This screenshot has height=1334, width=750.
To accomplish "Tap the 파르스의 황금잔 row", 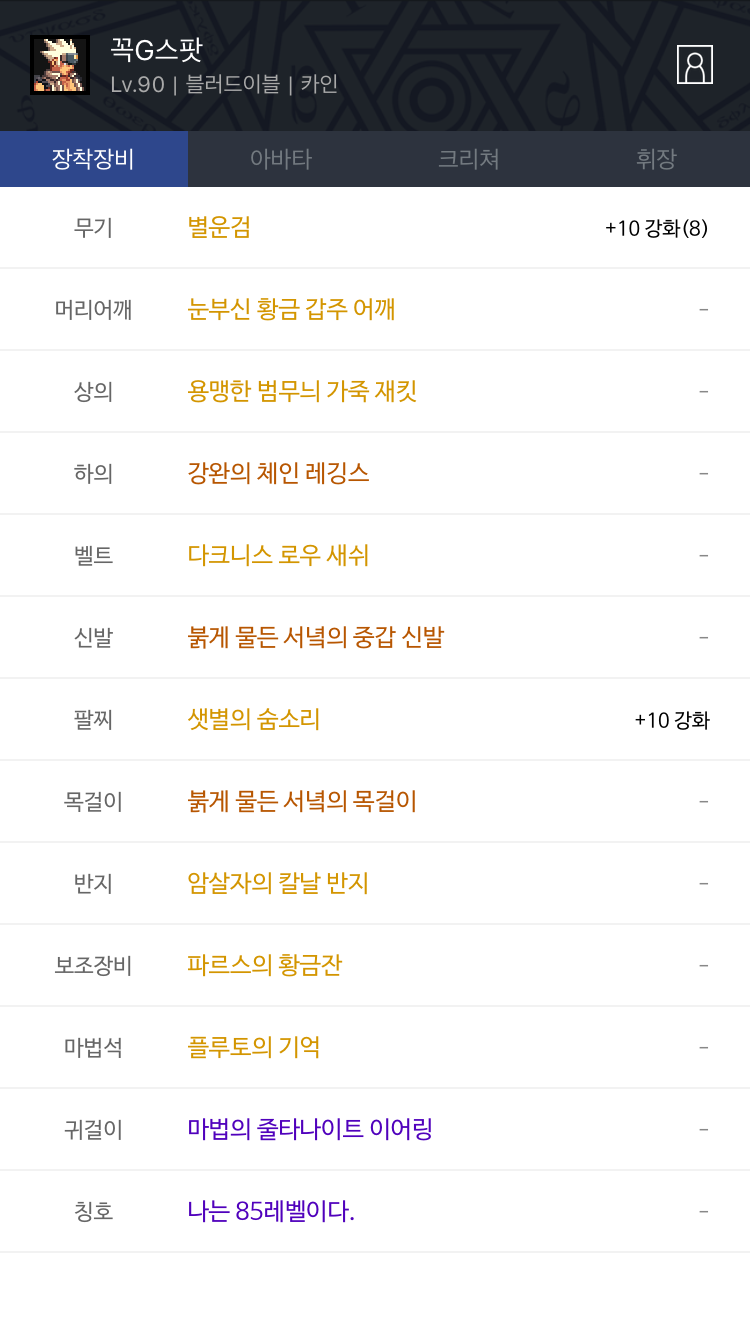I will pos(375,966).
